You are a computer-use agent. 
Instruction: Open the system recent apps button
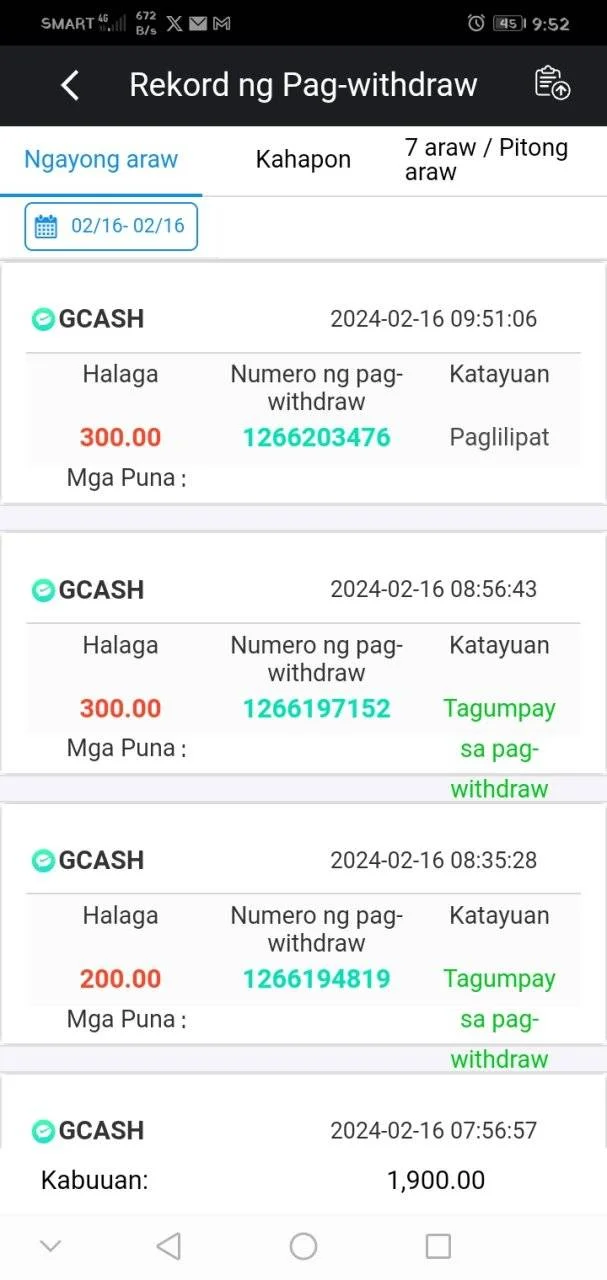[438, 1246]
